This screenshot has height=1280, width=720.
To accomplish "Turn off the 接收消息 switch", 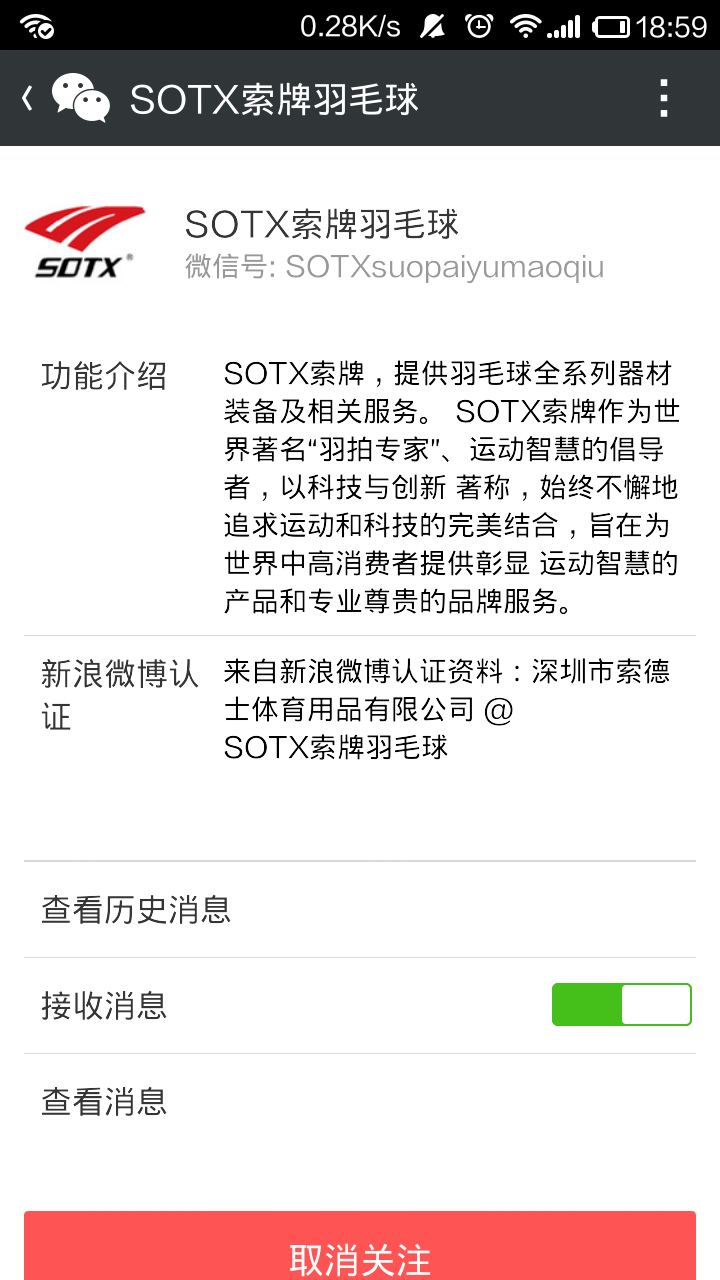I will click(621, 1005).
